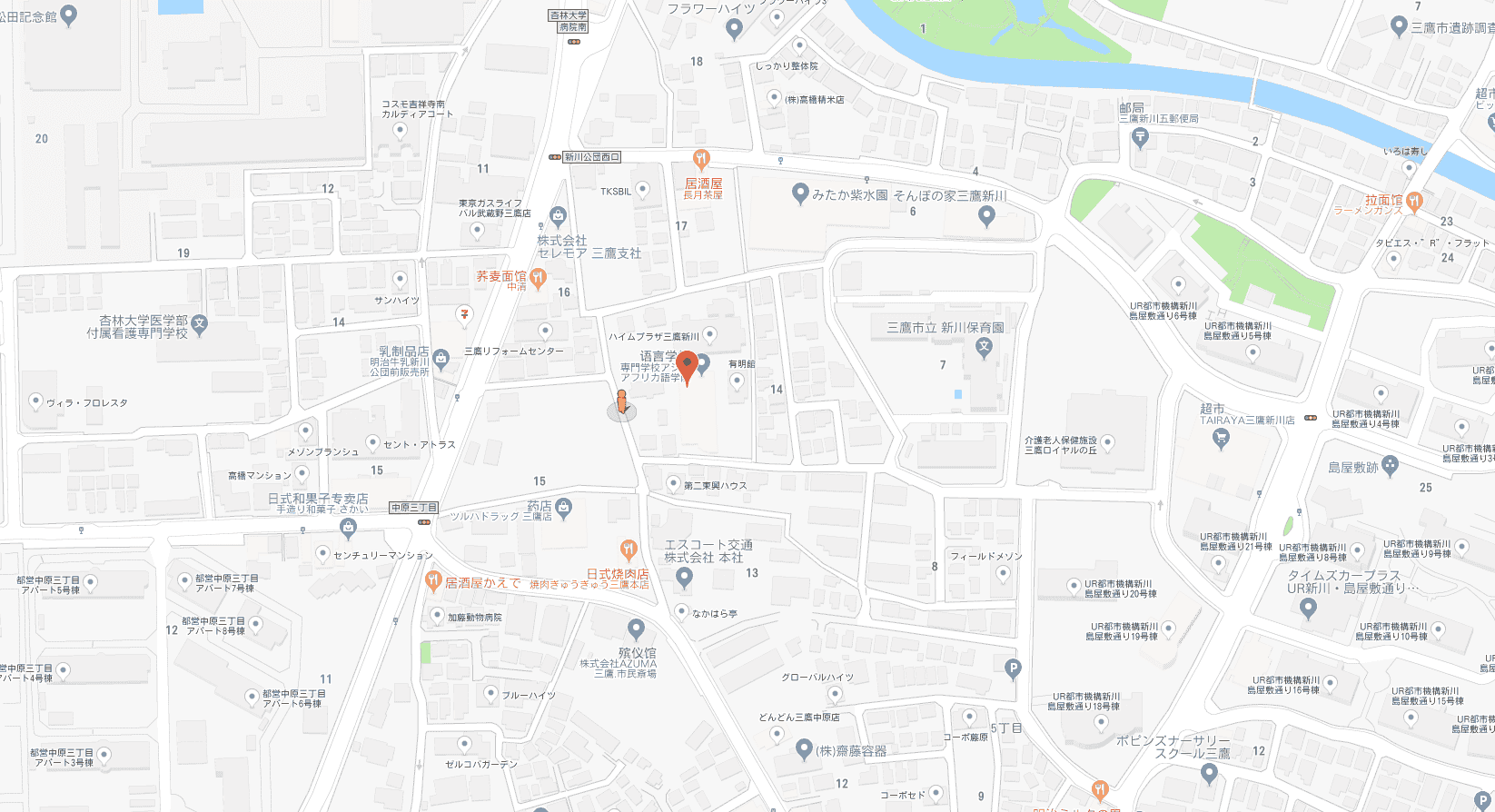Open 邮局 三鷹新川五郵便局 post office pin
The width and height of the screenshot is (1495, 812).
[1141, 138]
